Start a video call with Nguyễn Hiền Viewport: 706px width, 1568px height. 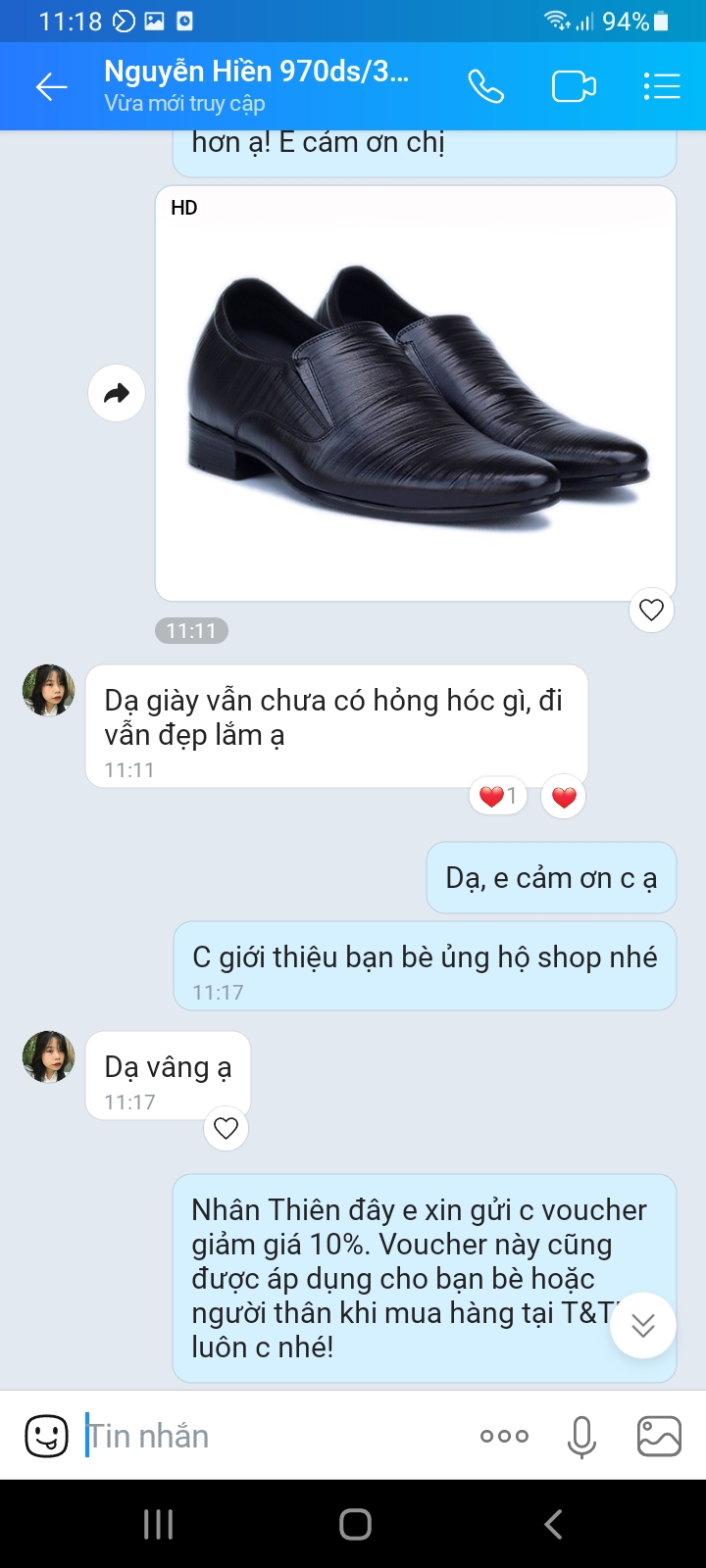click(x=574, y=86)
